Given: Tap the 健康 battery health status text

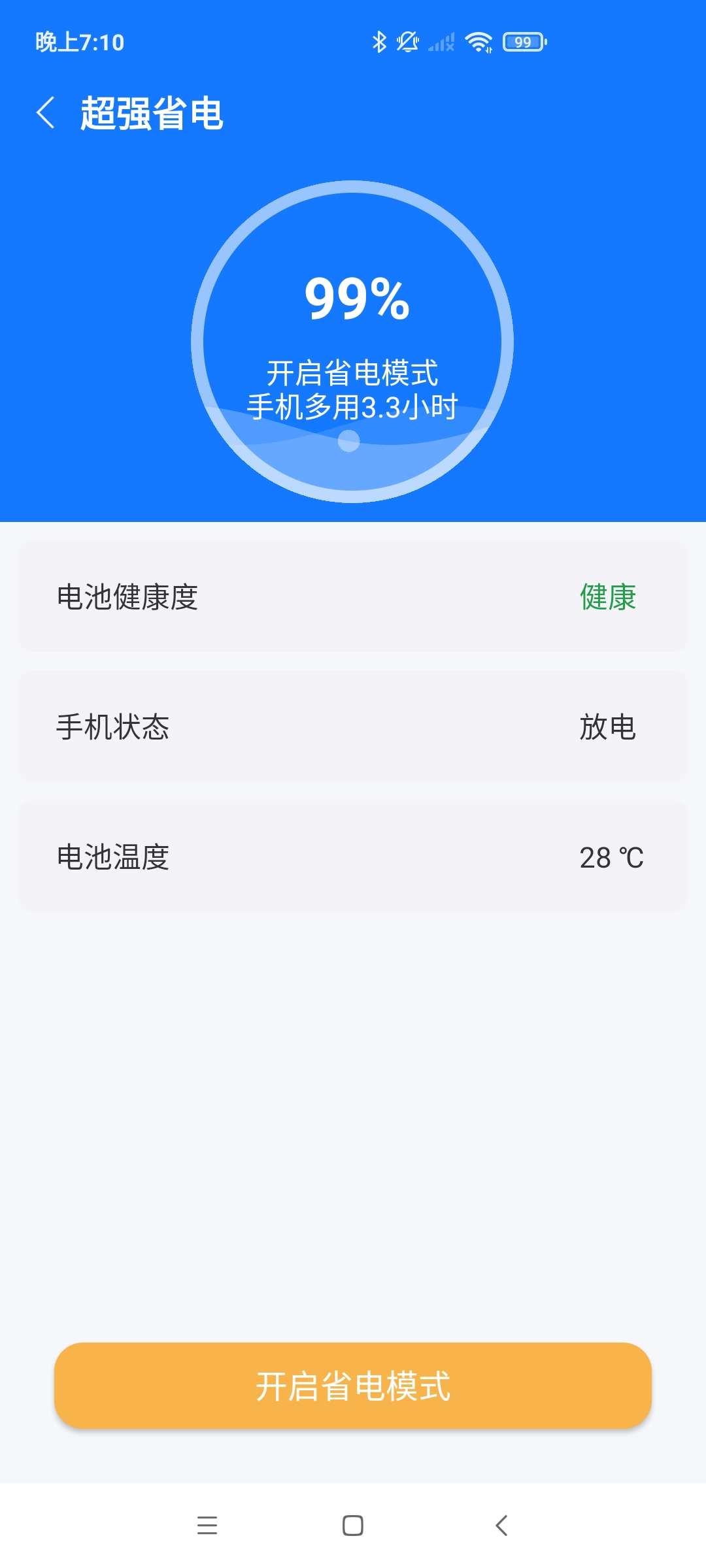Looking at the screenshot, I should [x=608, y=598].
